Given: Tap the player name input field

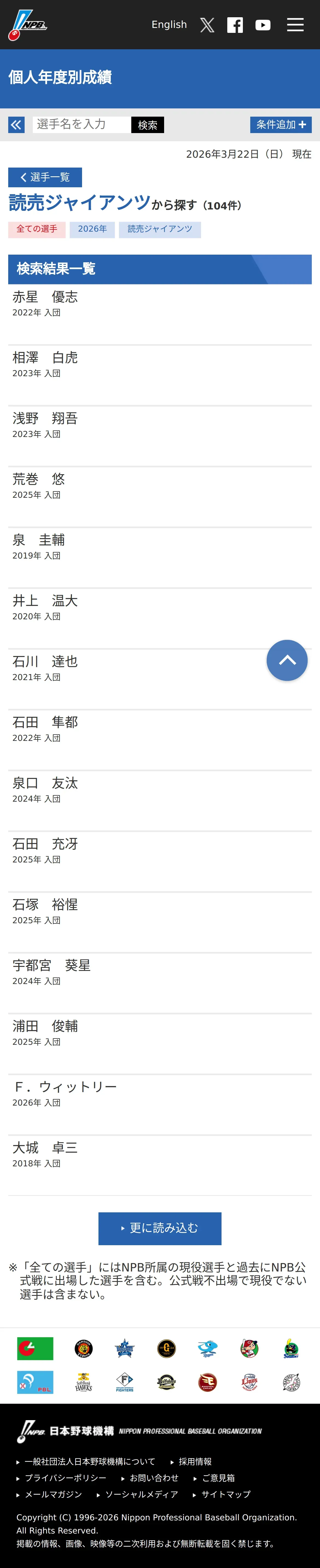Looking at the screenshot, I should coord(82,125).
